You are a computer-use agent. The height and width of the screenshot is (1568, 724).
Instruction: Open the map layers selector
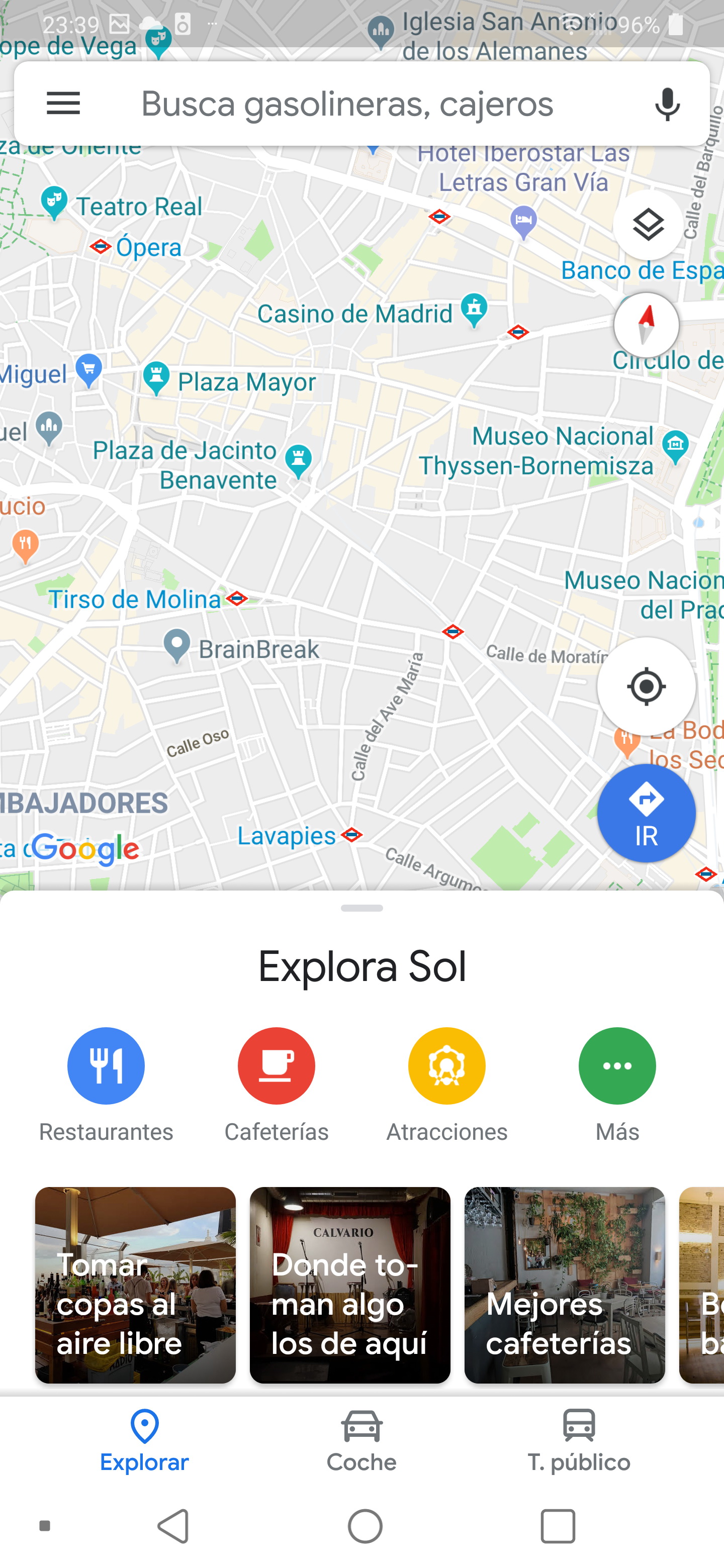click(x=648, y=225)
